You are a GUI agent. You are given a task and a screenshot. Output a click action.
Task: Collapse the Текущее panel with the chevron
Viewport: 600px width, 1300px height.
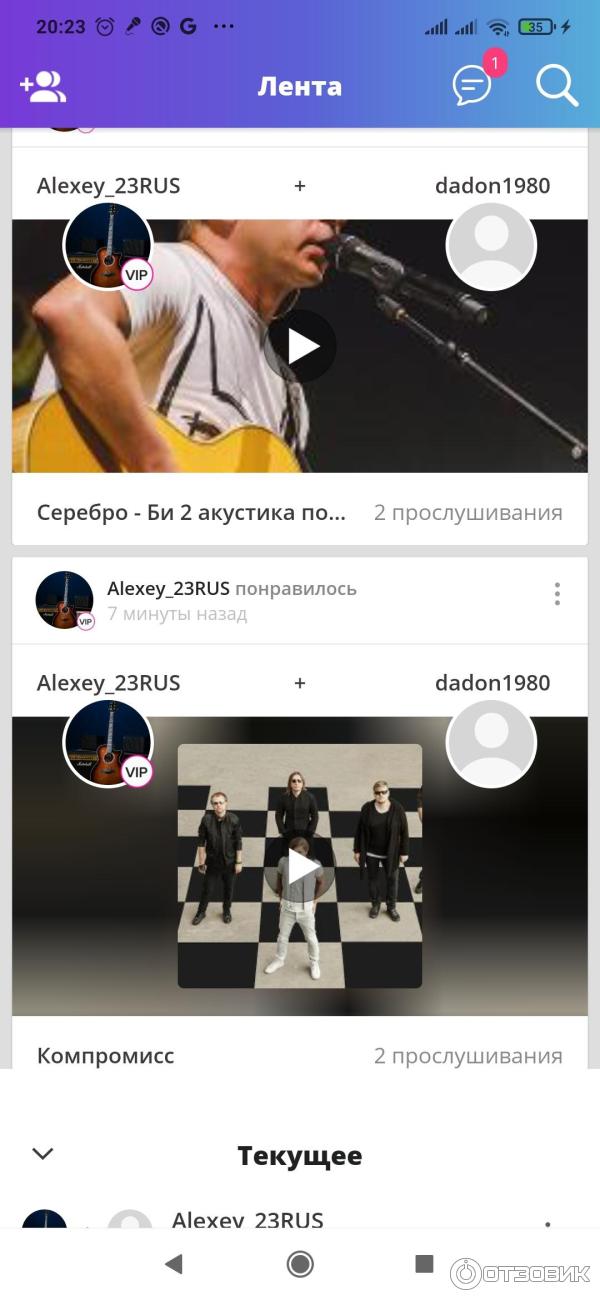point(42,1154)
